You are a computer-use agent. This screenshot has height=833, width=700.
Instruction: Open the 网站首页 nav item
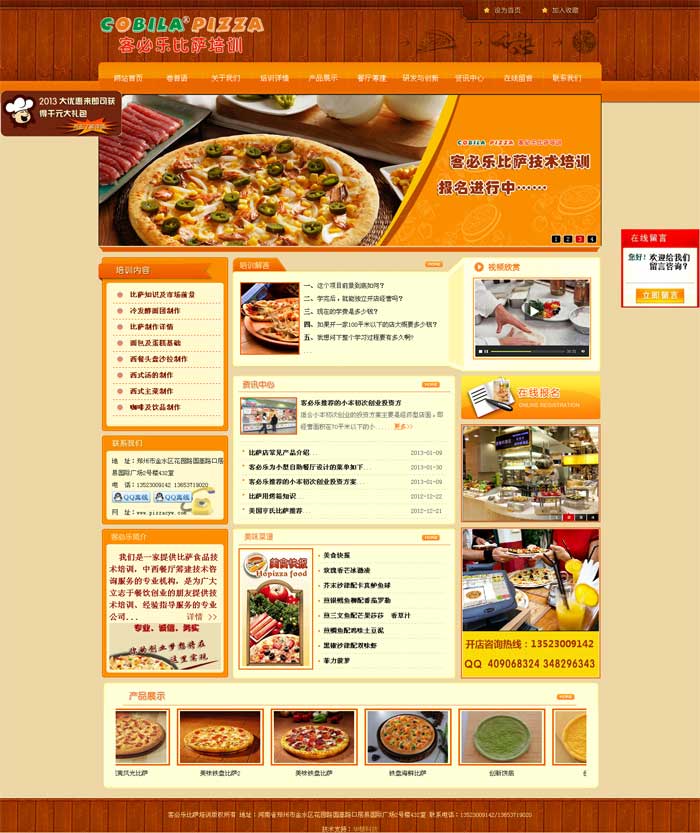click(x=128, y=78)
